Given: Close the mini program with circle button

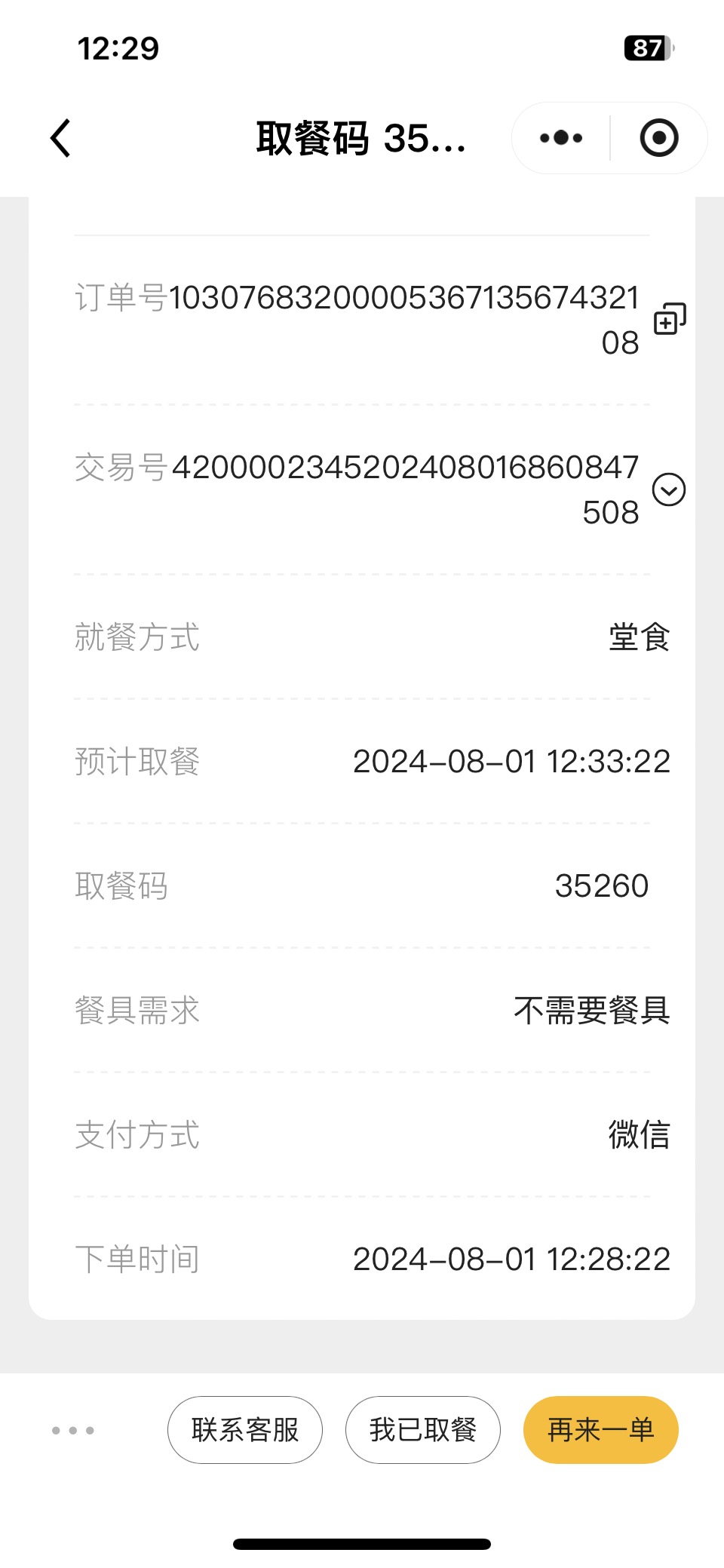Looking at the screenshot, I should click(x=659, y=138).
